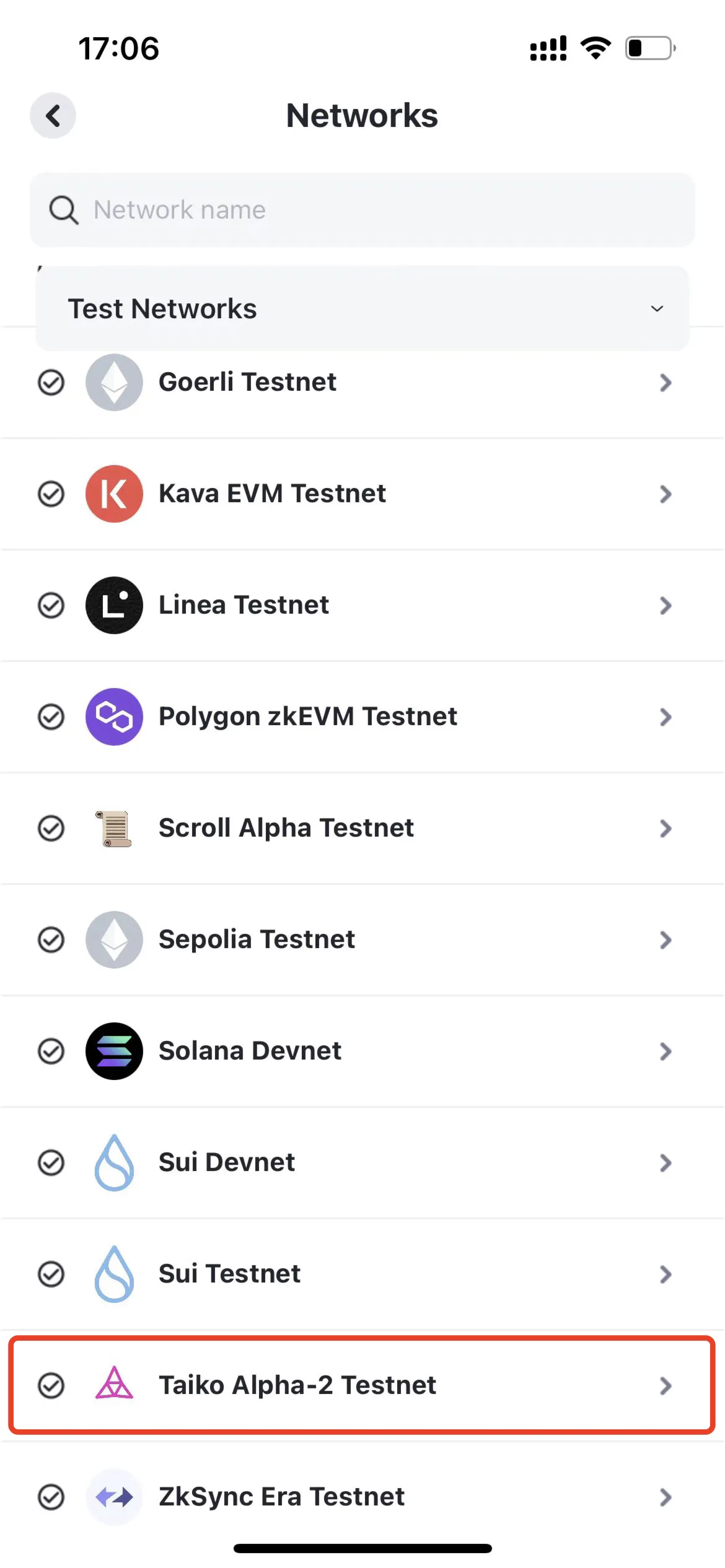This screenshot has height=1568, width=725.
Task: Open Goerli Testnet details
Action: tap(362, 383)
